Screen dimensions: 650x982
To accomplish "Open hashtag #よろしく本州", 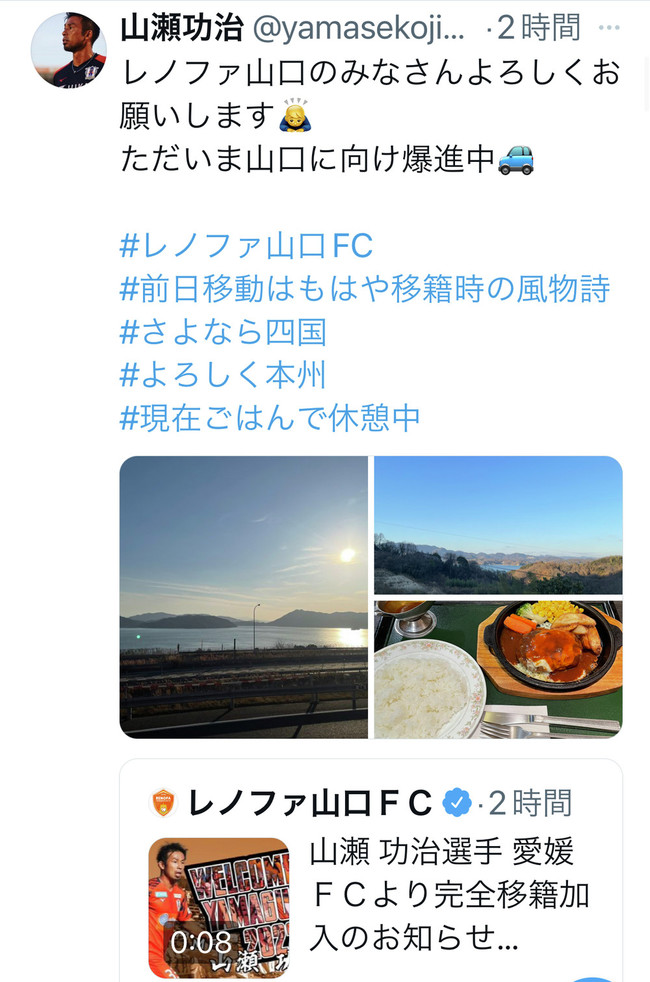I will point(222,375).
